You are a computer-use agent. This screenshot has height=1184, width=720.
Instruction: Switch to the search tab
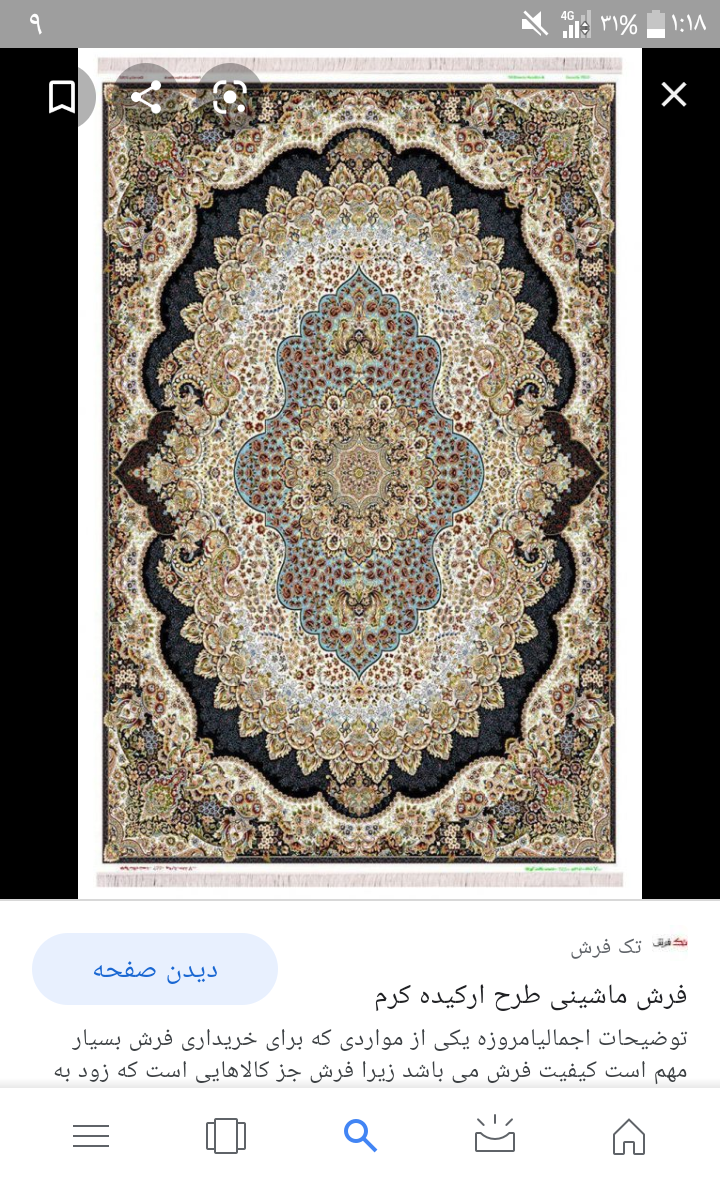[360, 1136]
